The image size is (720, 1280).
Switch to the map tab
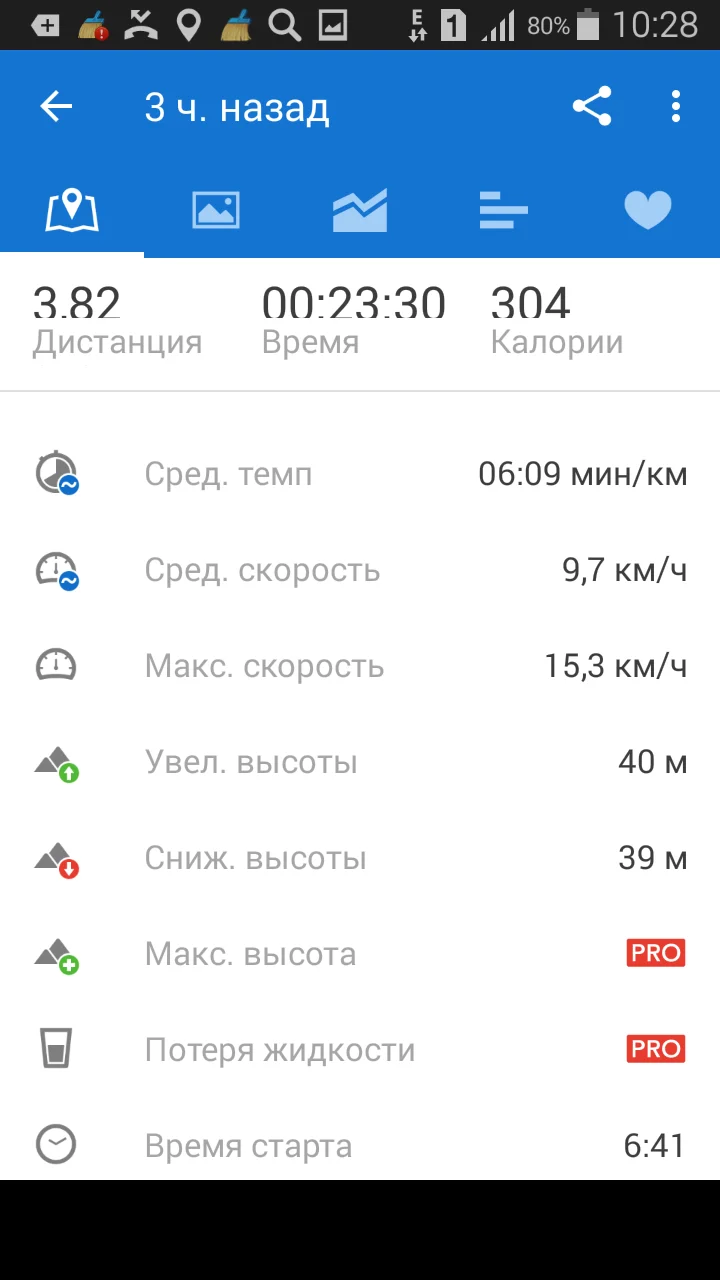72,211
